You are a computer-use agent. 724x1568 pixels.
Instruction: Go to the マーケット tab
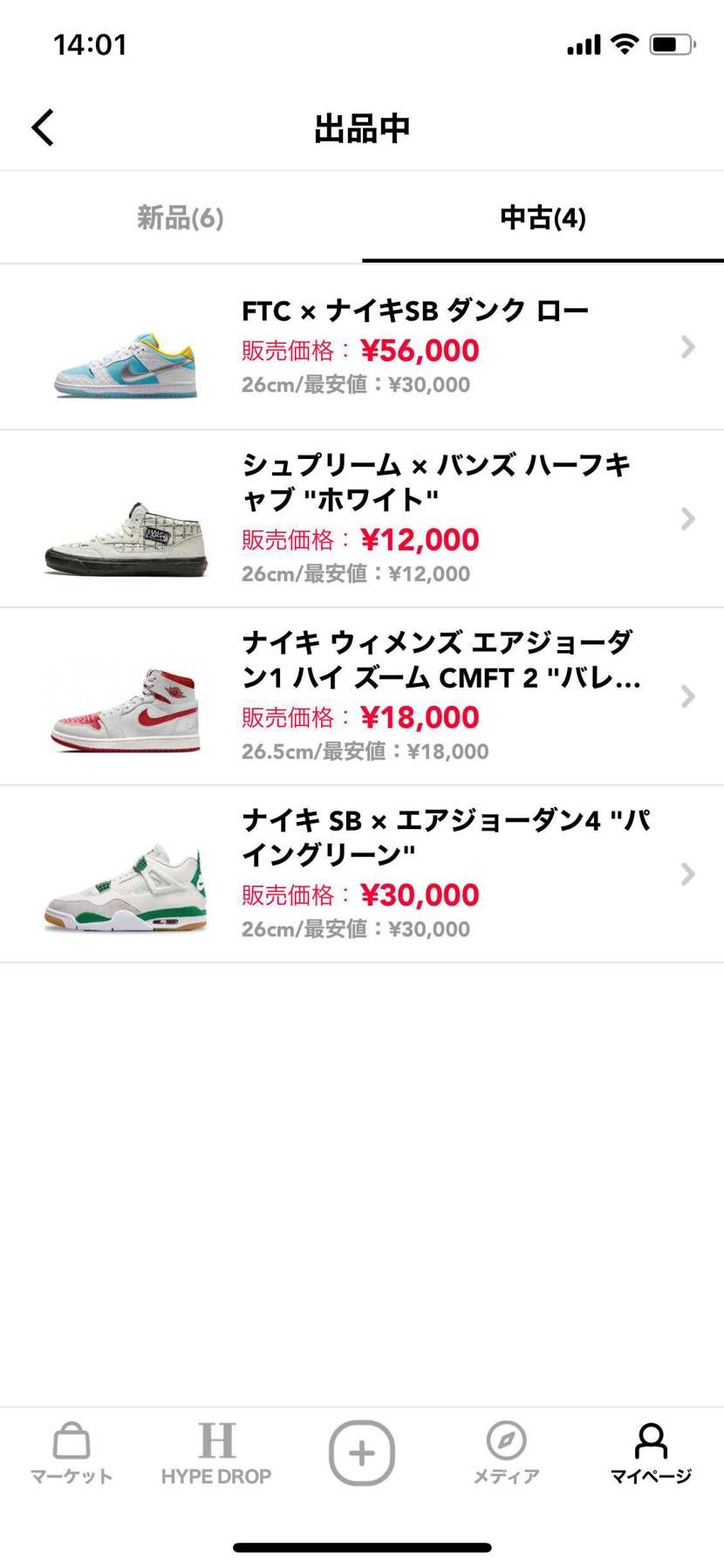coord(72,1453)
